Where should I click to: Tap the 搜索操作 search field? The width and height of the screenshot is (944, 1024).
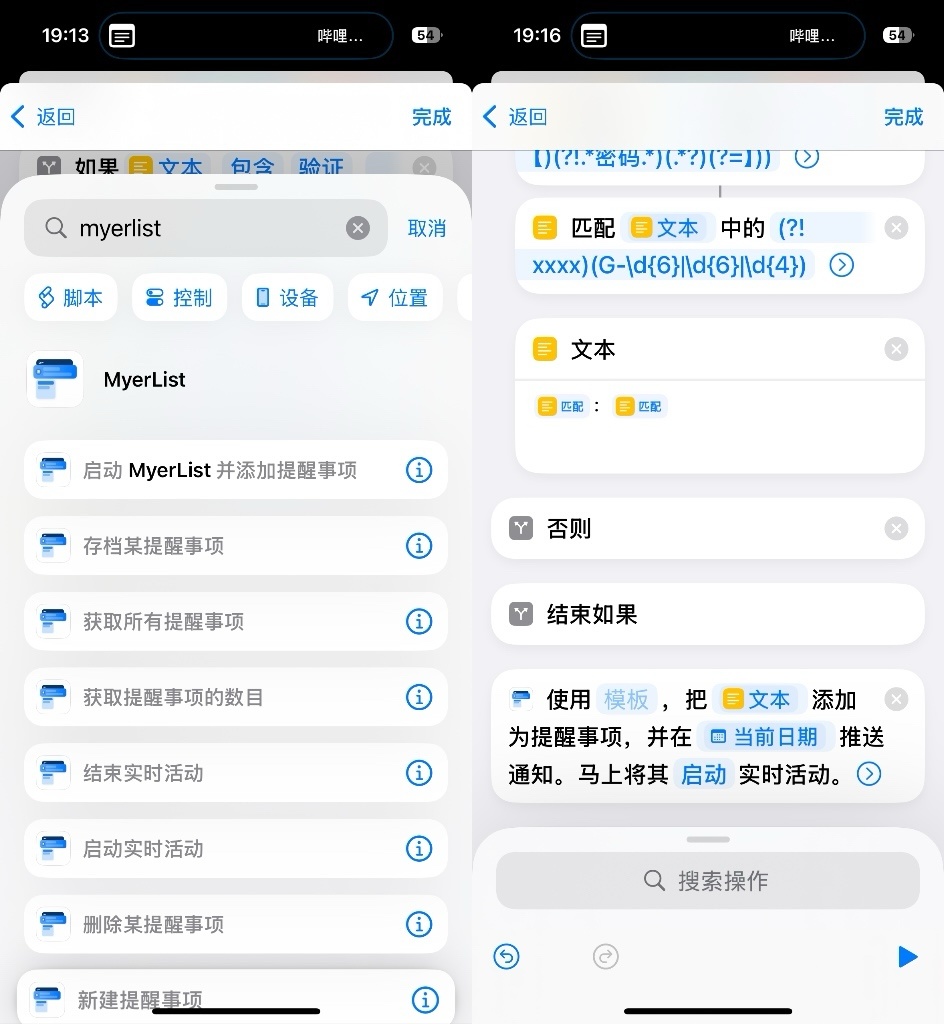[708, 880]
